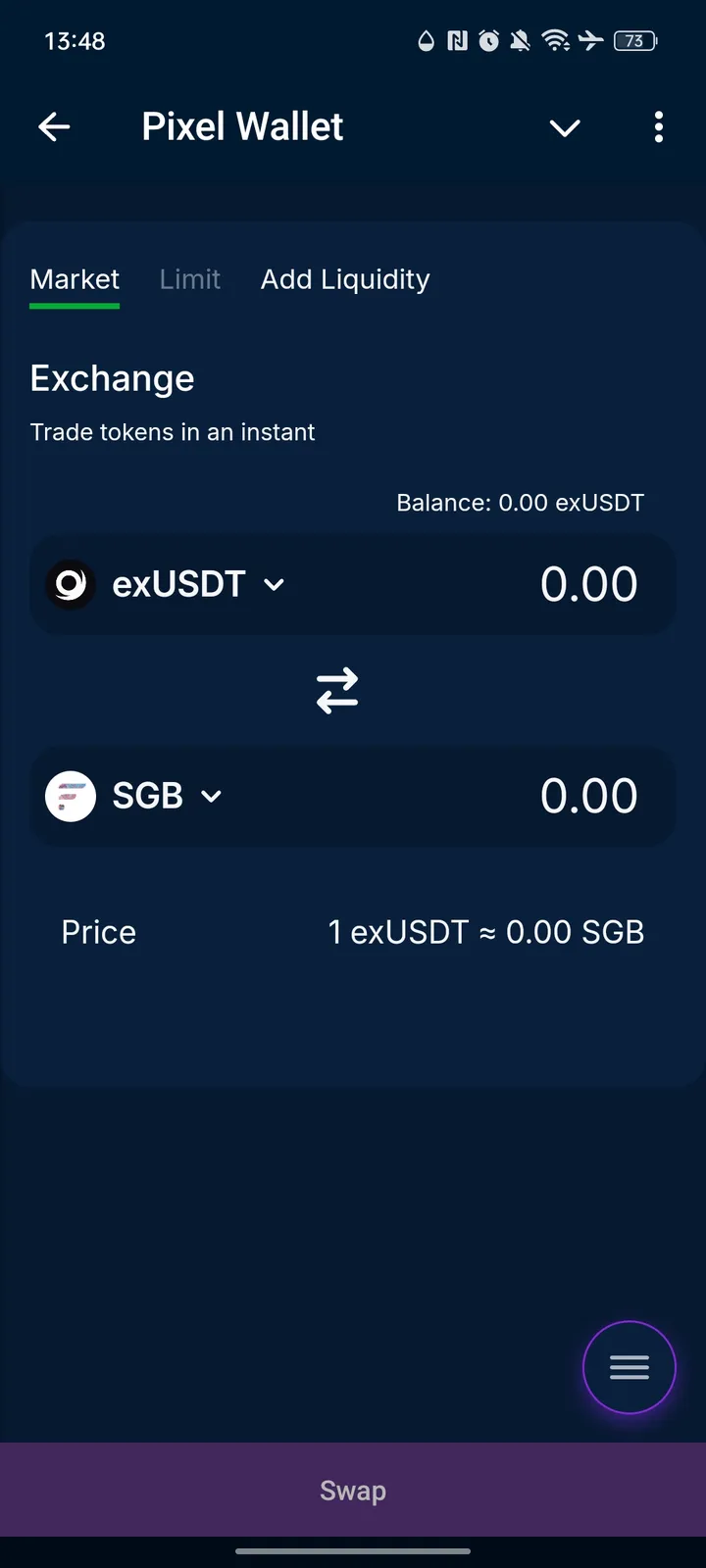
Task: Click the exUSDT amount input field
Action: pos(588,583)
